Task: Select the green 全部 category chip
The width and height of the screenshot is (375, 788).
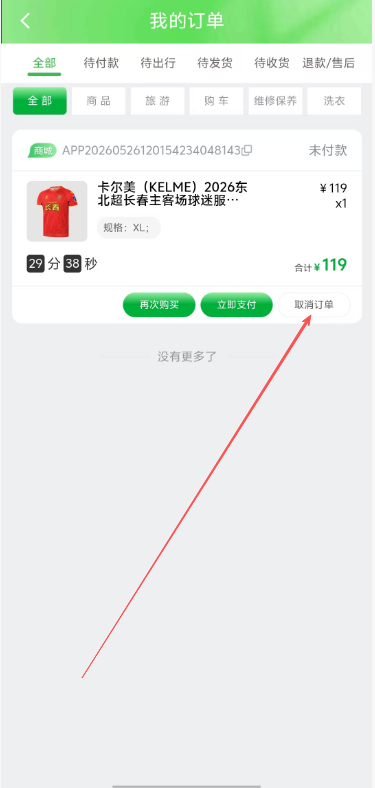Action: tap(40, 101)
